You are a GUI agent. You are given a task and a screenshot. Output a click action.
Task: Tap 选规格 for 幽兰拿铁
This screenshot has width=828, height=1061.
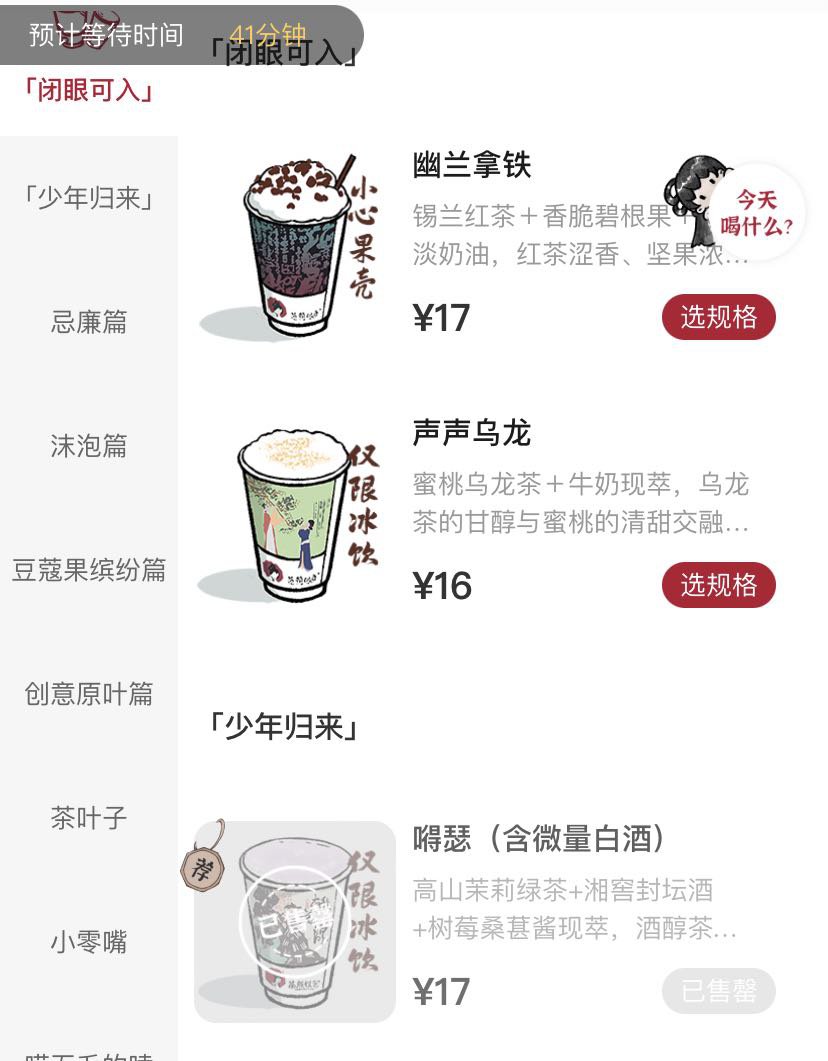tap(718, 318)
